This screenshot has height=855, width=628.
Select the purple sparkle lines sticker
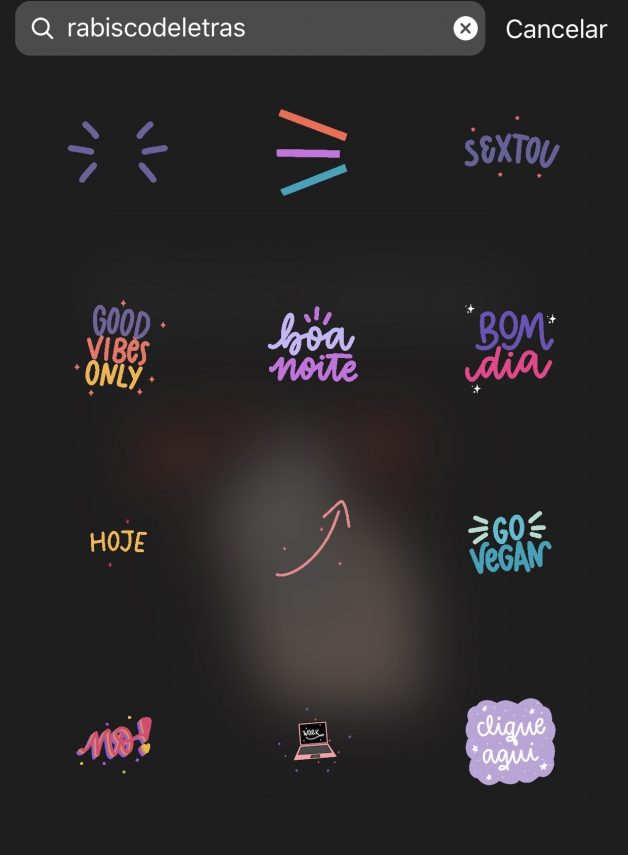coord(117,152)
